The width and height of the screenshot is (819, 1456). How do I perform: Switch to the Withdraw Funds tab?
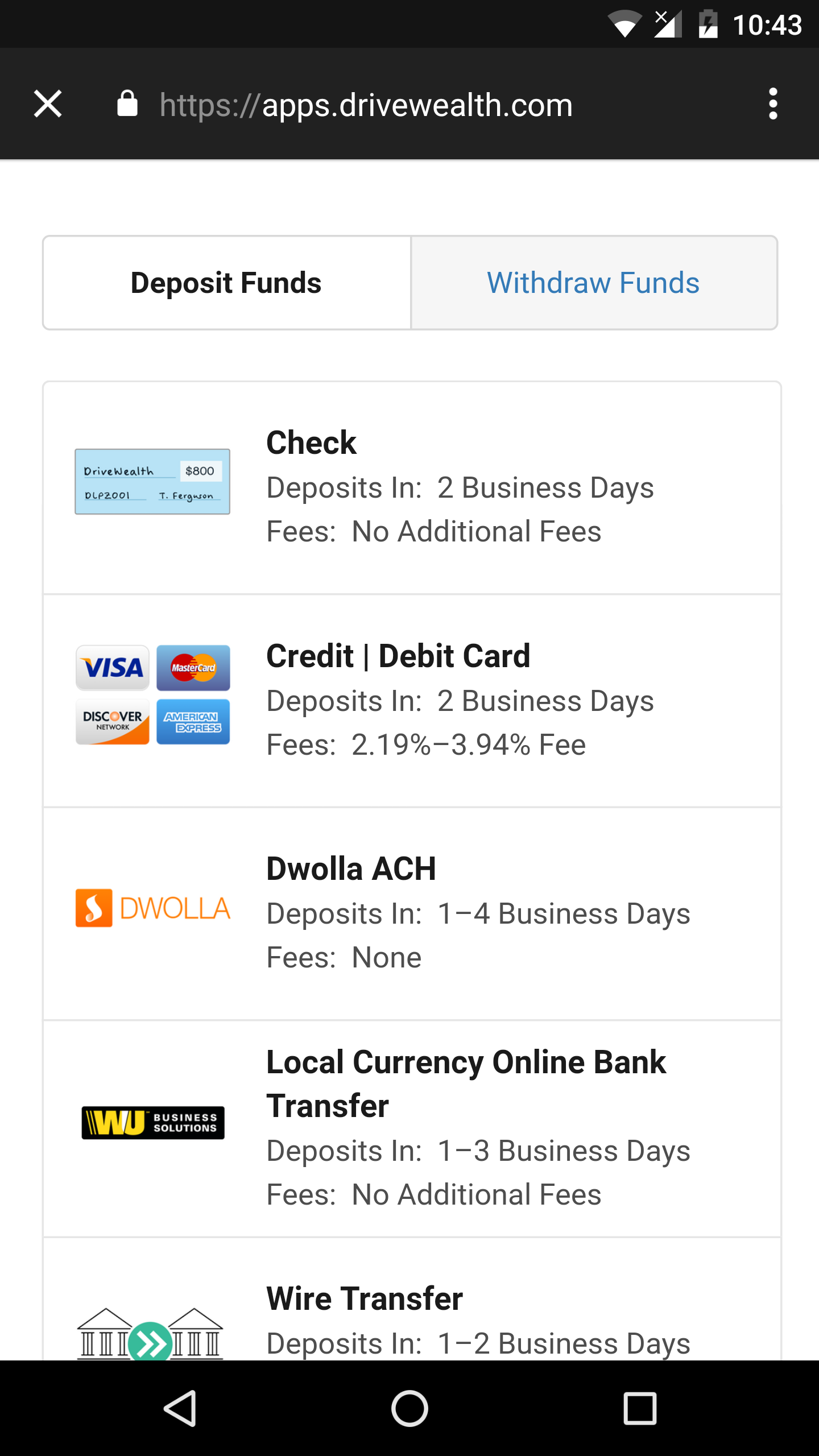594,283
